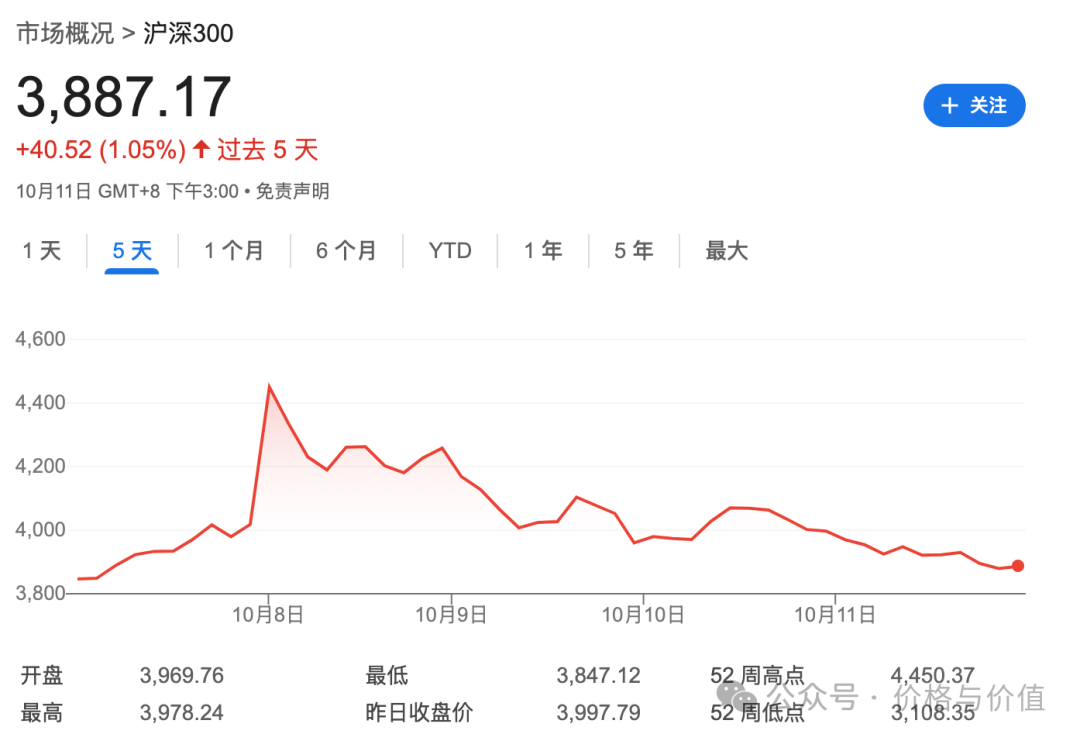This screenshot has width=1080, height=741.
Task: Choose the 1 年 time range
Action: (x=543, y=251)
